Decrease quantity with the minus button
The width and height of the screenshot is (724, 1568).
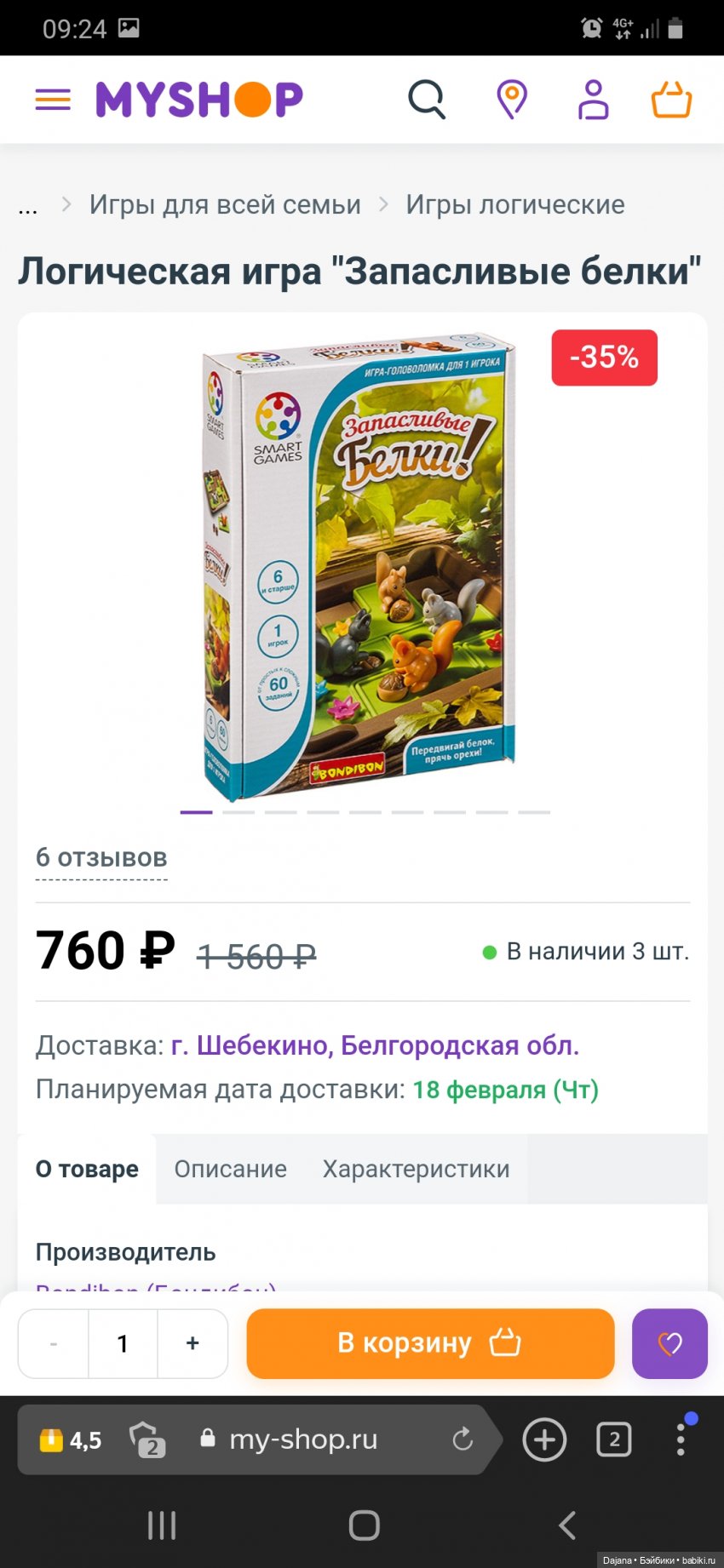[54, 1343]
